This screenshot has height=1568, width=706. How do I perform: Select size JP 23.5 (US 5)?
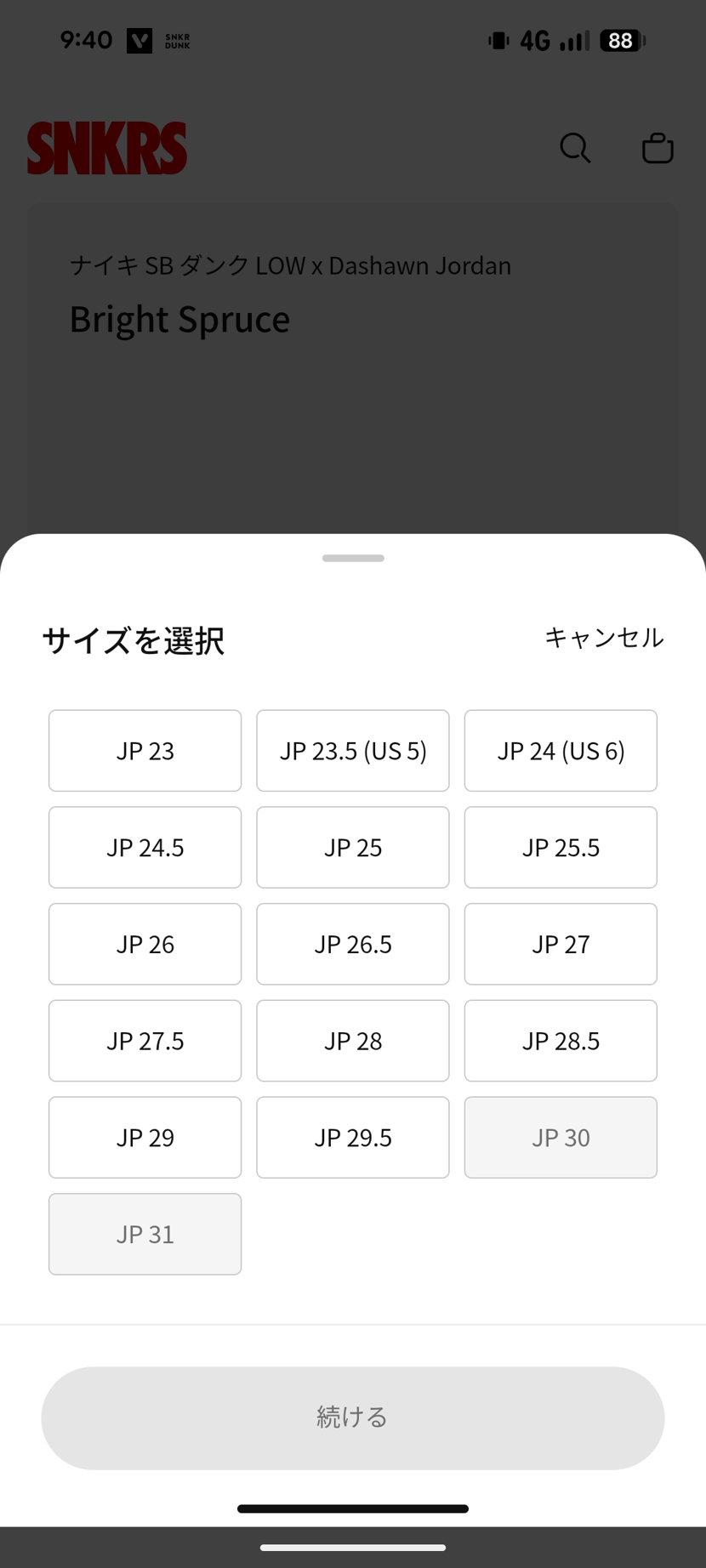(x=352, y=750)
